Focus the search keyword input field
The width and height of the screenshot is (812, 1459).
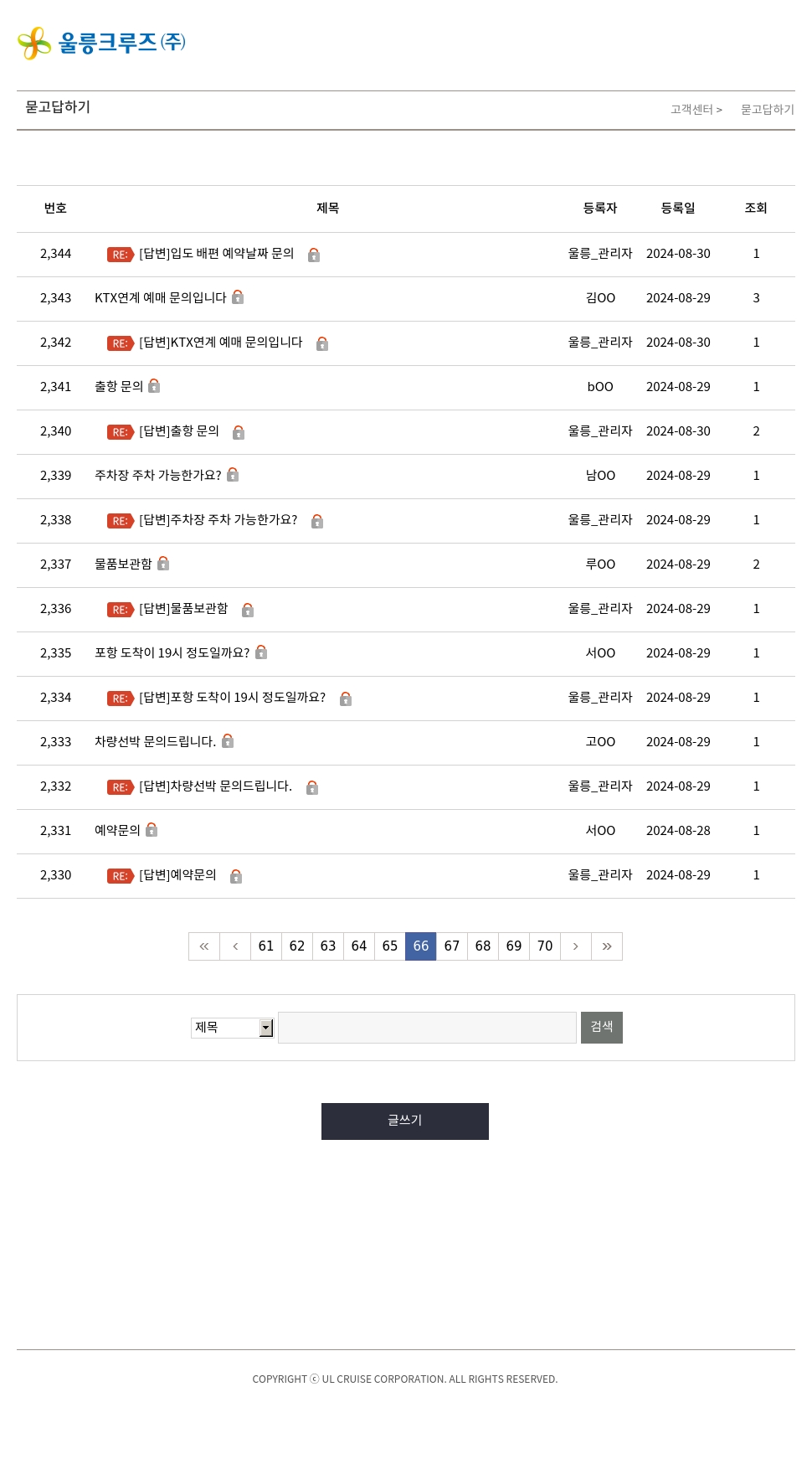pyautogui.click(x=427, y=1028)
